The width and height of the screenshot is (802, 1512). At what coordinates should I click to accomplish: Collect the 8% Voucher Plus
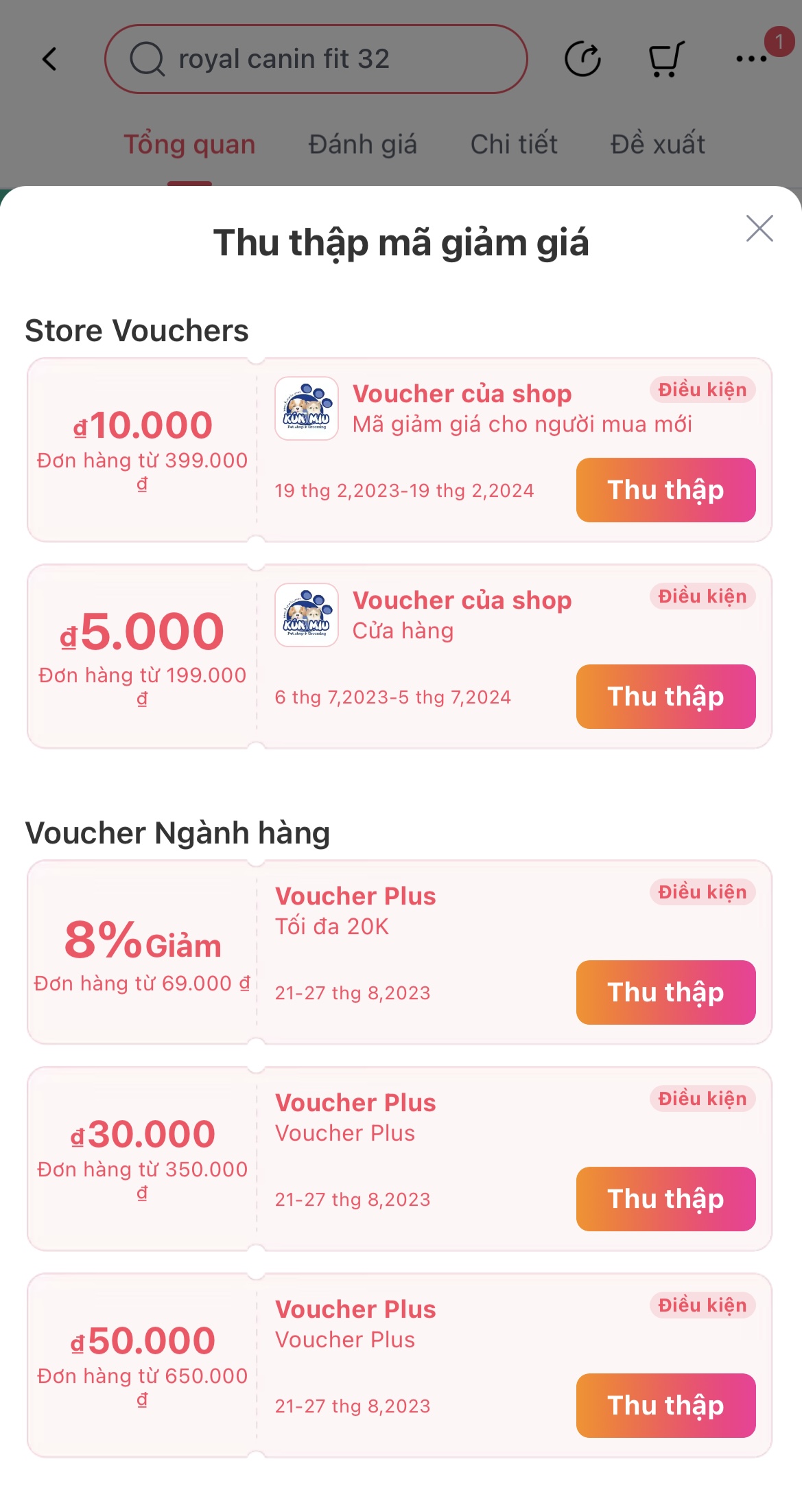[x=665, y=992]
